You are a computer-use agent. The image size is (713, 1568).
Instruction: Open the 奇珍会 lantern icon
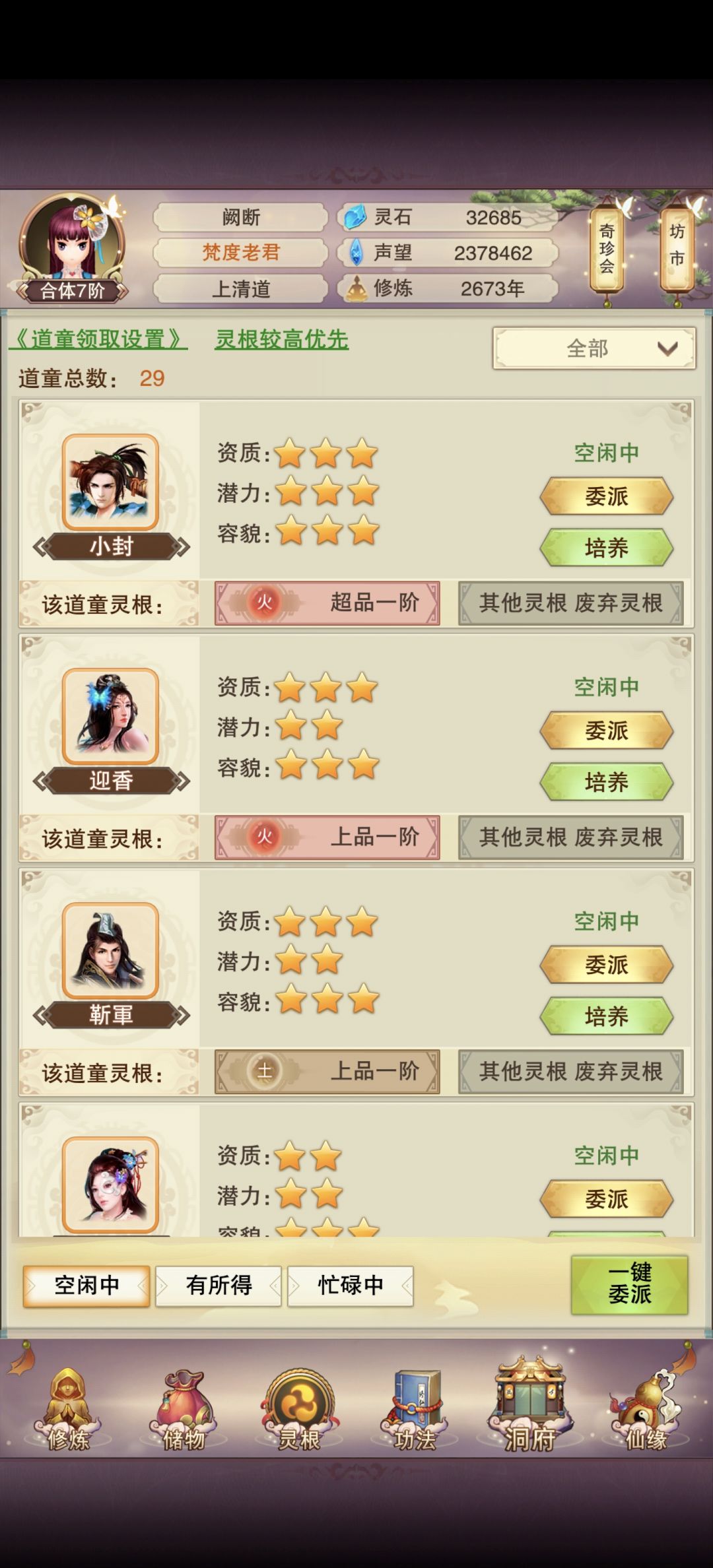tap(607, 247)
